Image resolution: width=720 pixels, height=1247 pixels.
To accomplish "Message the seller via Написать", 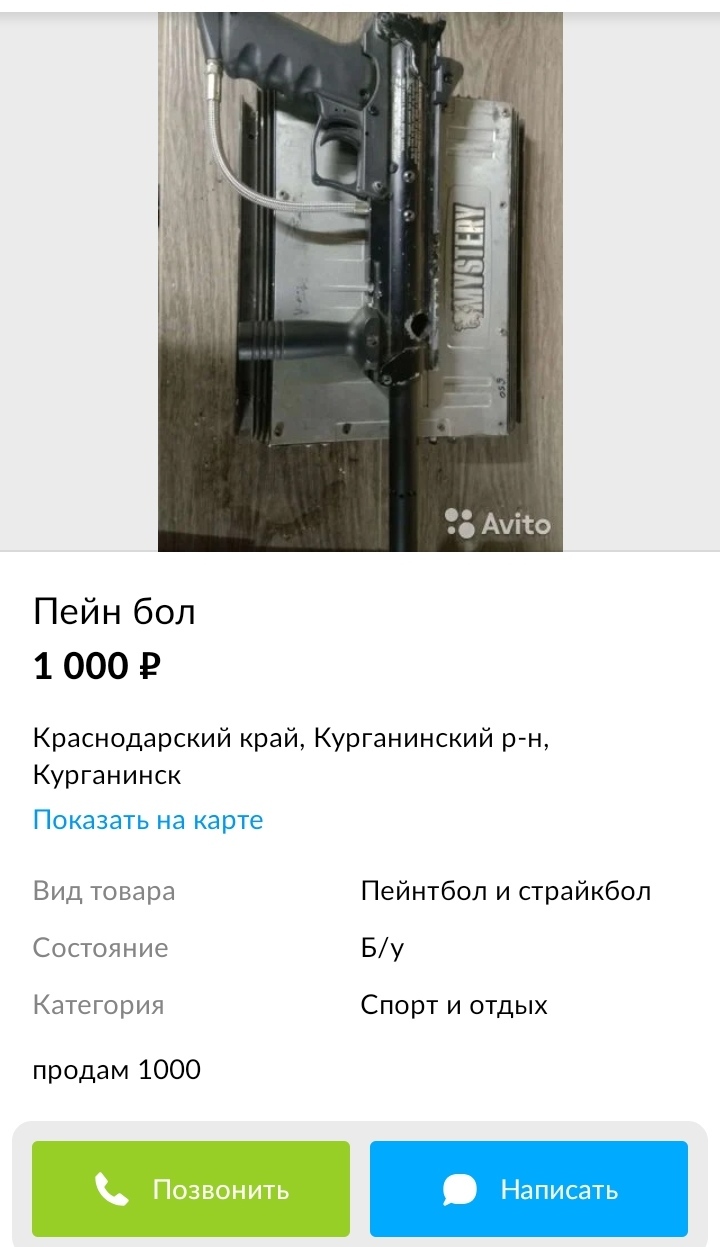I will [529, 1189].
